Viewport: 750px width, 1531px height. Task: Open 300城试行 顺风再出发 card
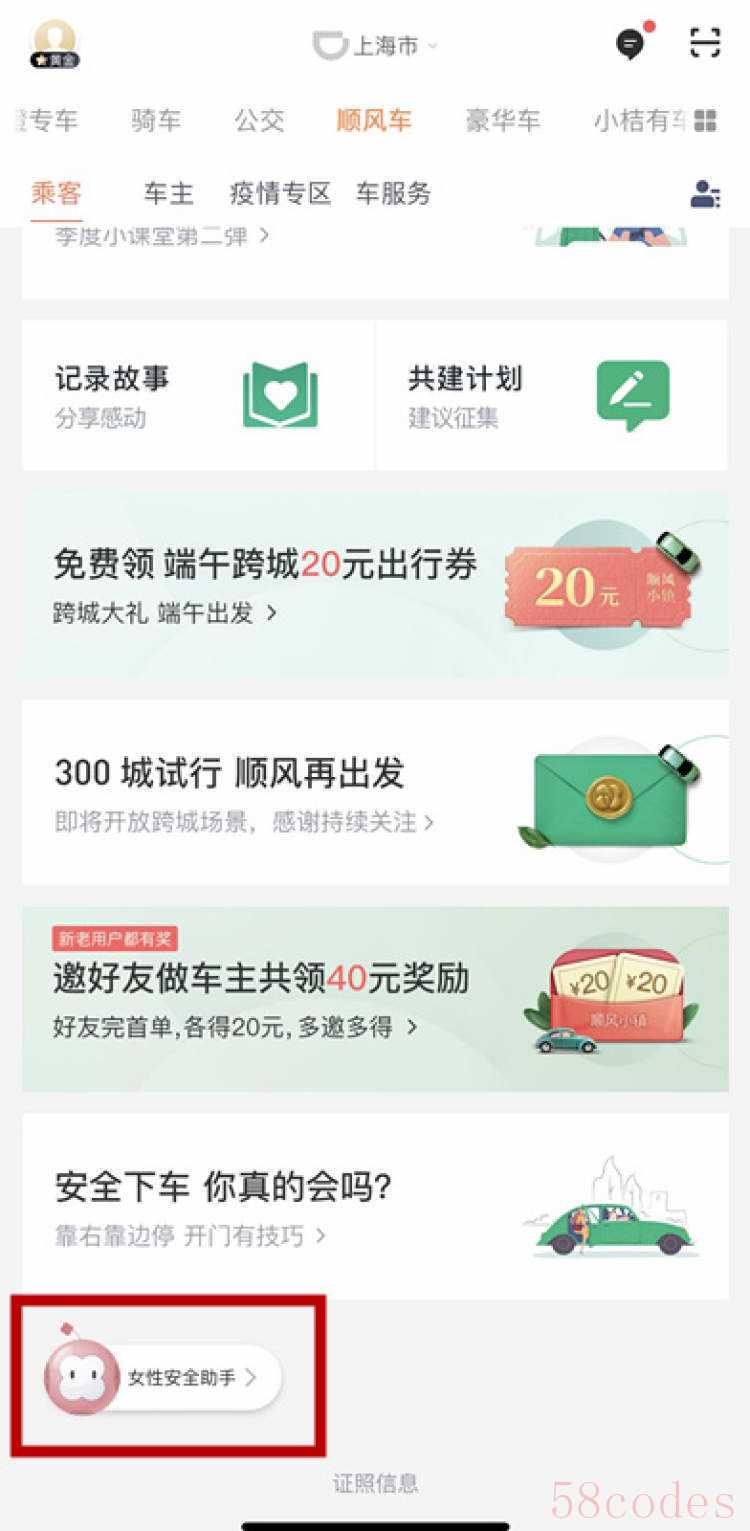(375, 792)
